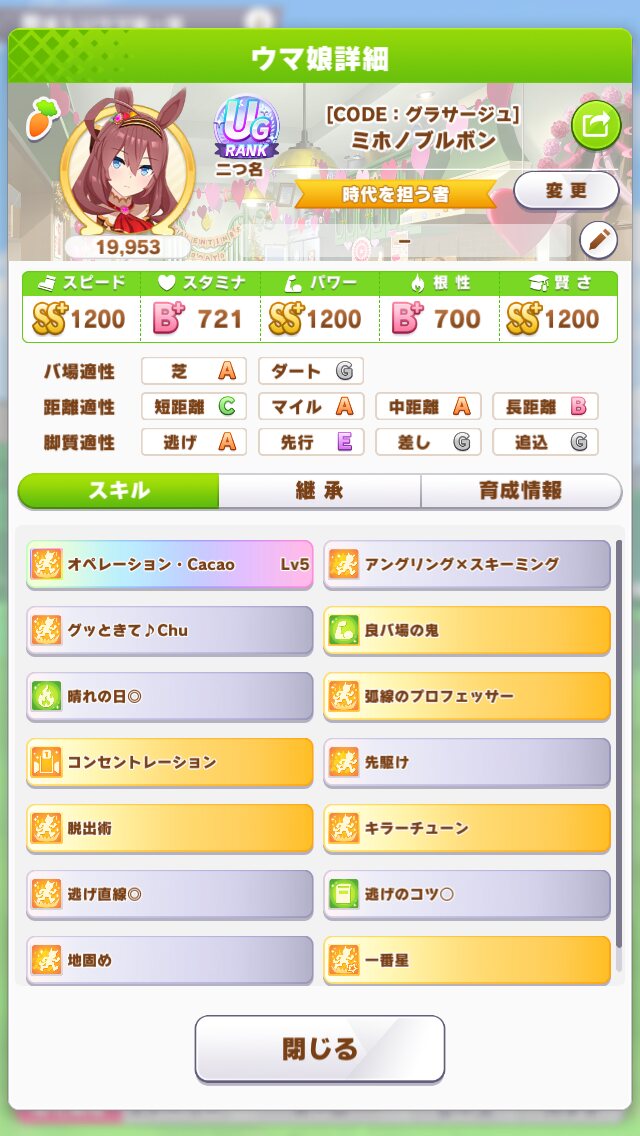Viewport: 640px width, 1136px height.
Task: Tap the green share icon
Action: [596, 125]
